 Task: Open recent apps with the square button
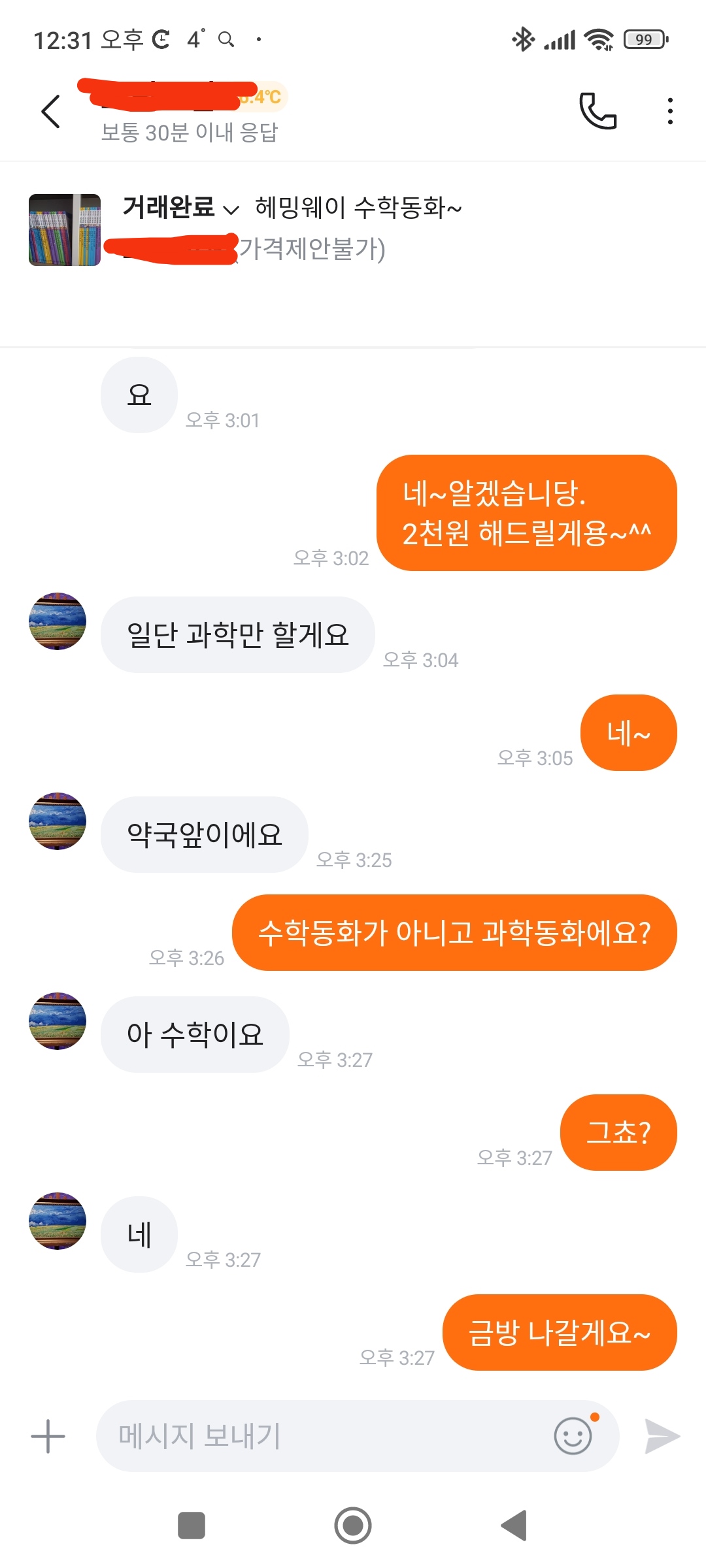(x=192, y=1526)
